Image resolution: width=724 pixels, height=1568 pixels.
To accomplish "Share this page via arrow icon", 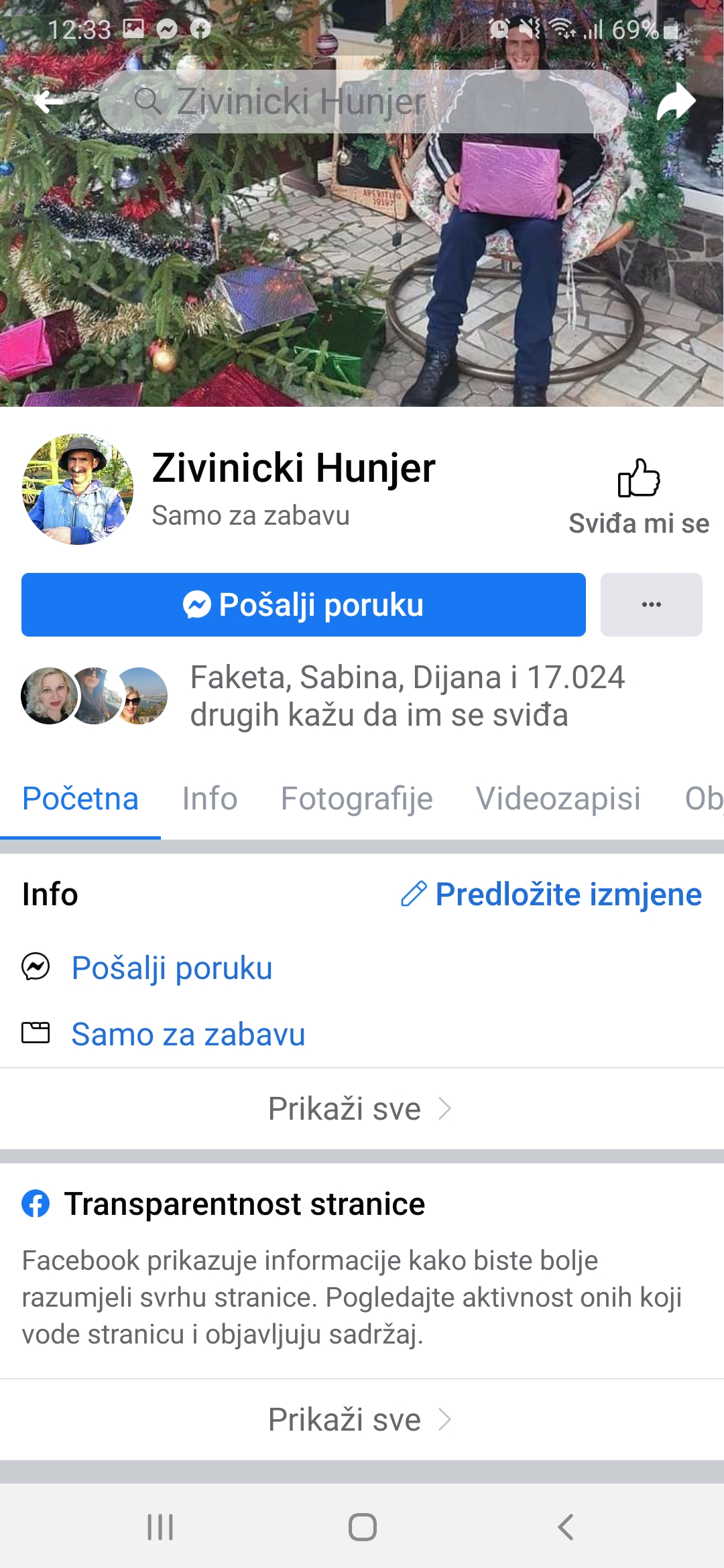I will (676, 102).
